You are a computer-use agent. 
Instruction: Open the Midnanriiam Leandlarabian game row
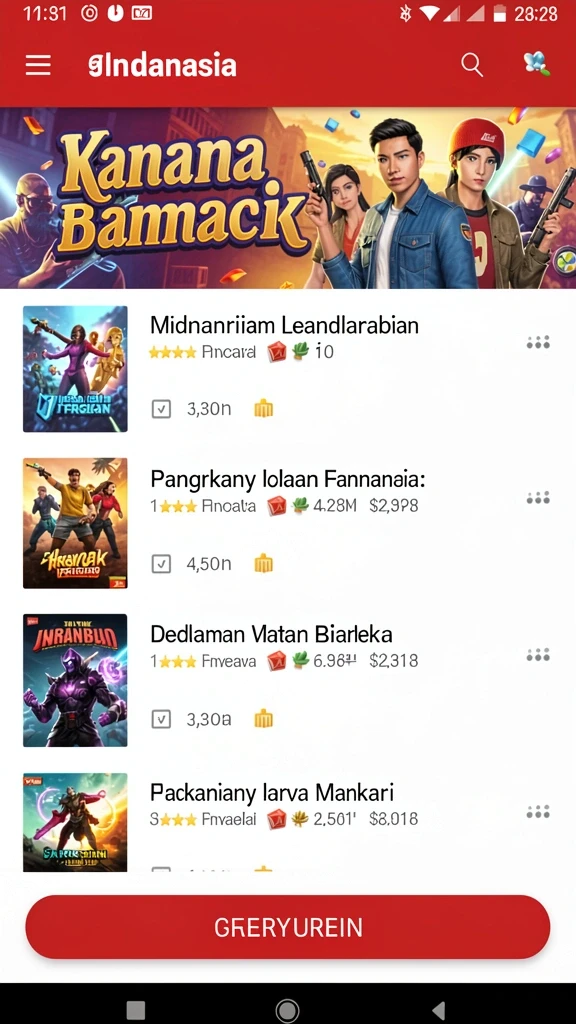click(x=288, y=369)
